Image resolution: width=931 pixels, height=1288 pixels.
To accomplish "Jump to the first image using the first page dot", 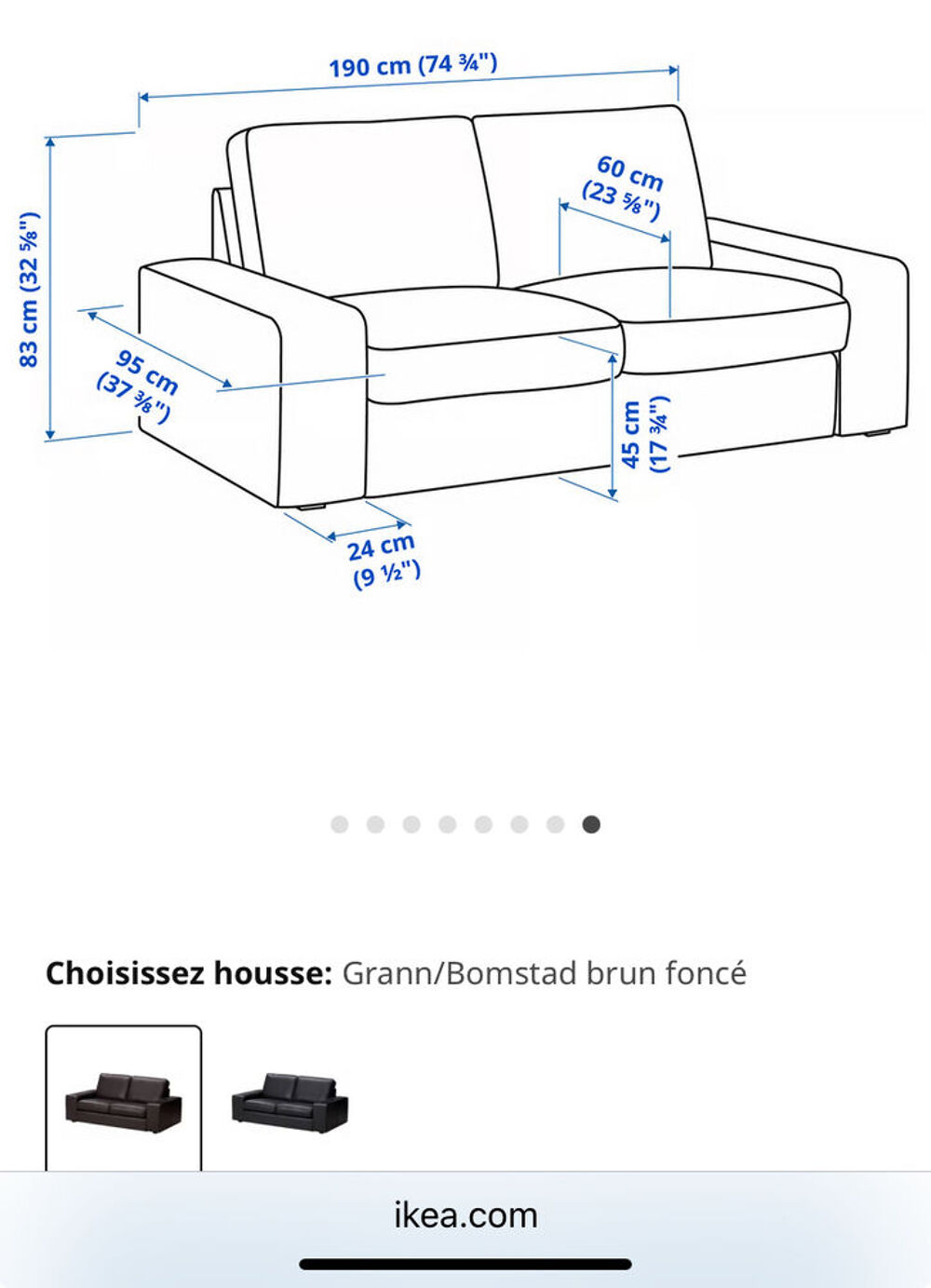I will 340,824.
